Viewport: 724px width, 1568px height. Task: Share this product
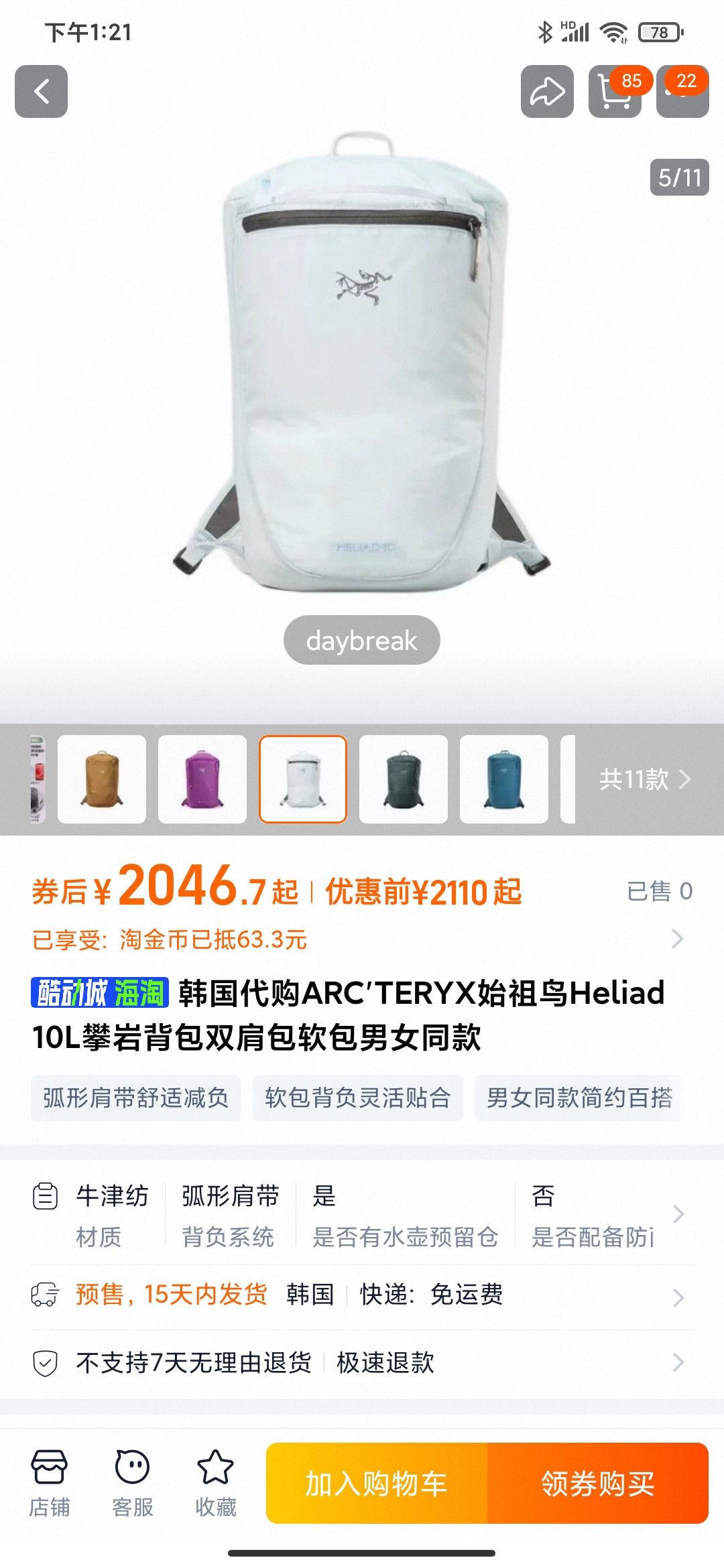pyautogui.click(x=547, y=92)
